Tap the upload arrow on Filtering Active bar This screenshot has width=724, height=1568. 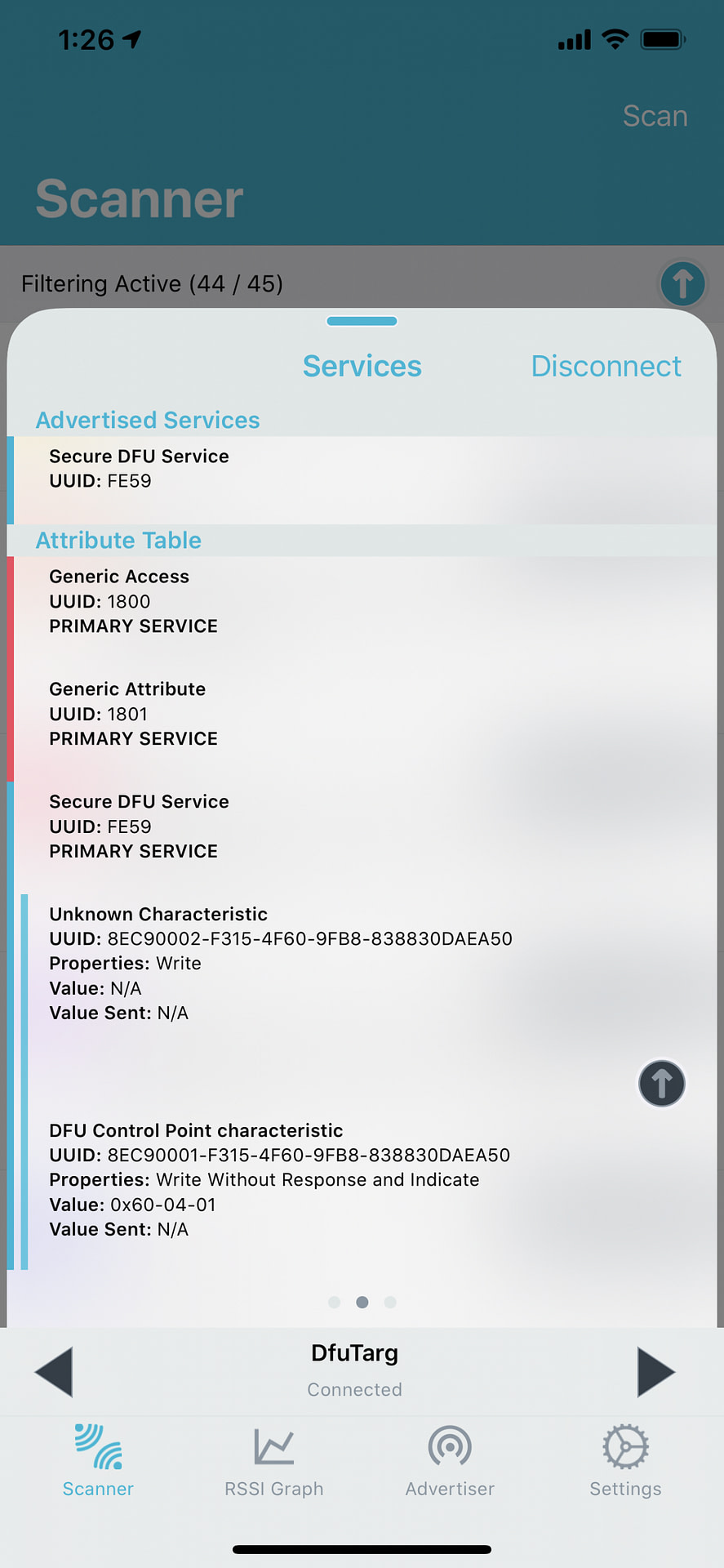click(682, 284)
